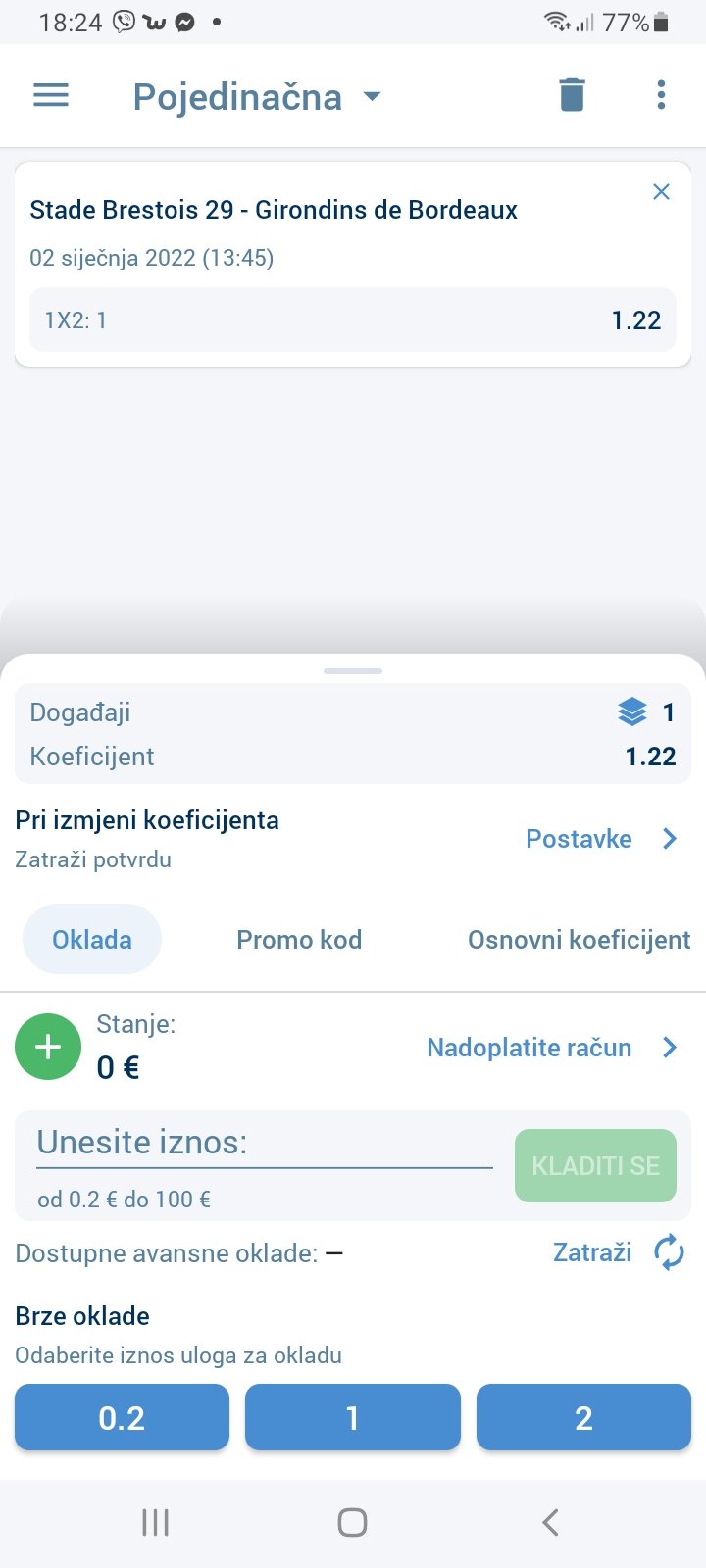The image size is (706, 1568).
Task: Open Nadoplatite račun link
Action: [553, 1048]
